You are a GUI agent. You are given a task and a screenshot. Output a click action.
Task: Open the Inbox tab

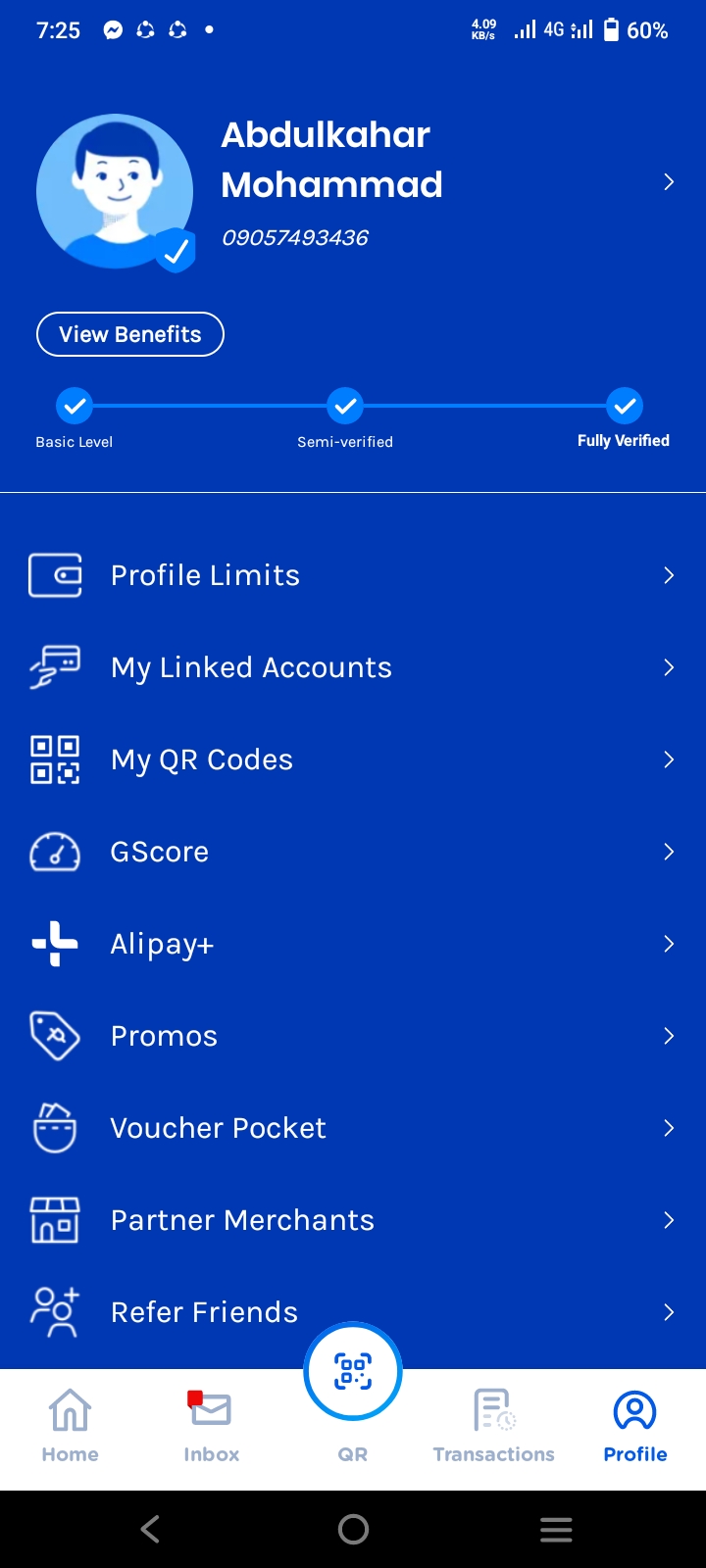click(x=211, y=1427)
